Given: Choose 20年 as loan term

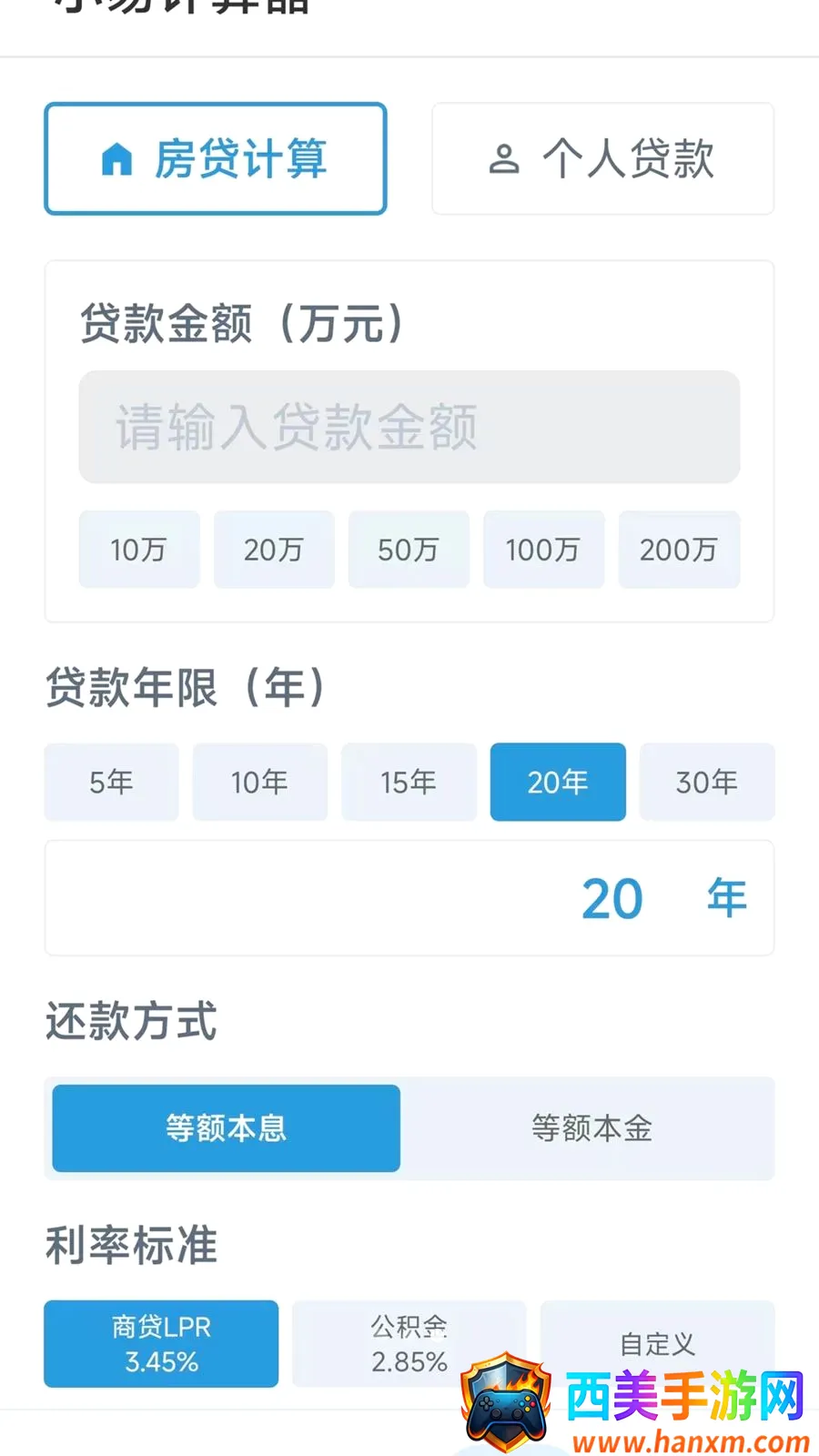Looking at the screenshot, I should [x=558, y=783].
